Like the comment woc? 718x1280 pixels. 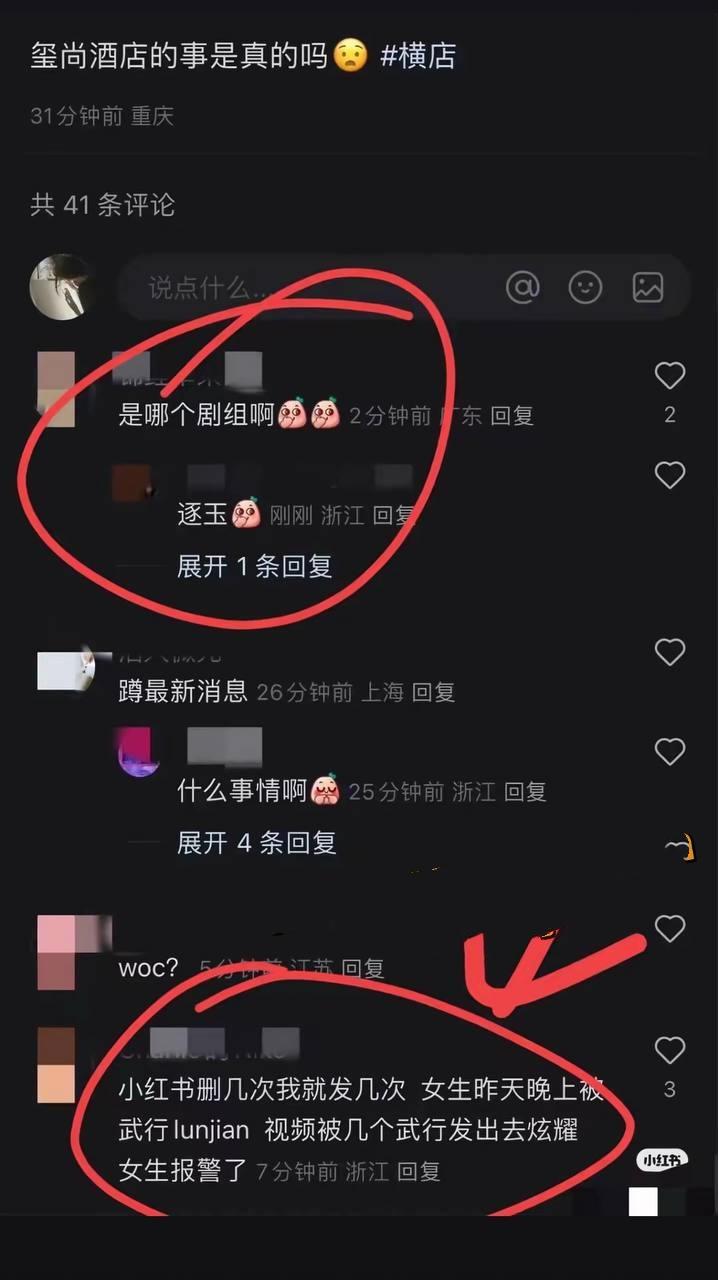pos(669,929)
